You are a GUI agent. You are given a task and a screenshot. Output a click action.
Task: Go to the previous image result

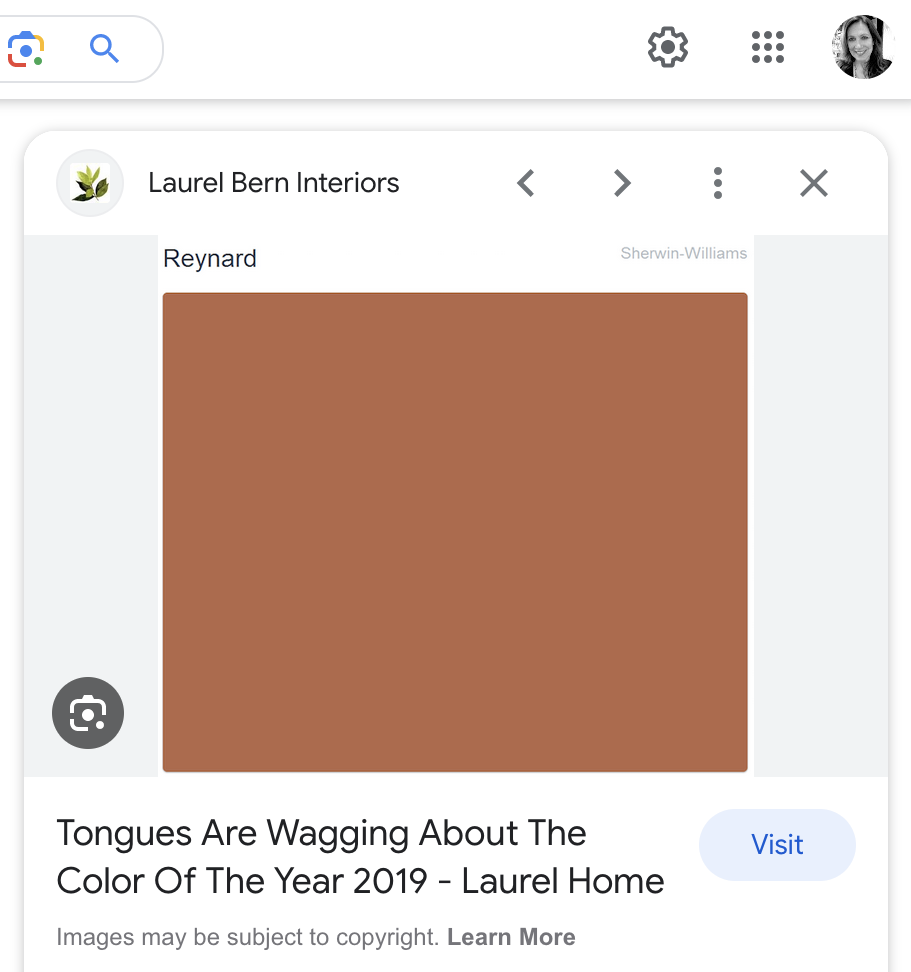point(526,183)
